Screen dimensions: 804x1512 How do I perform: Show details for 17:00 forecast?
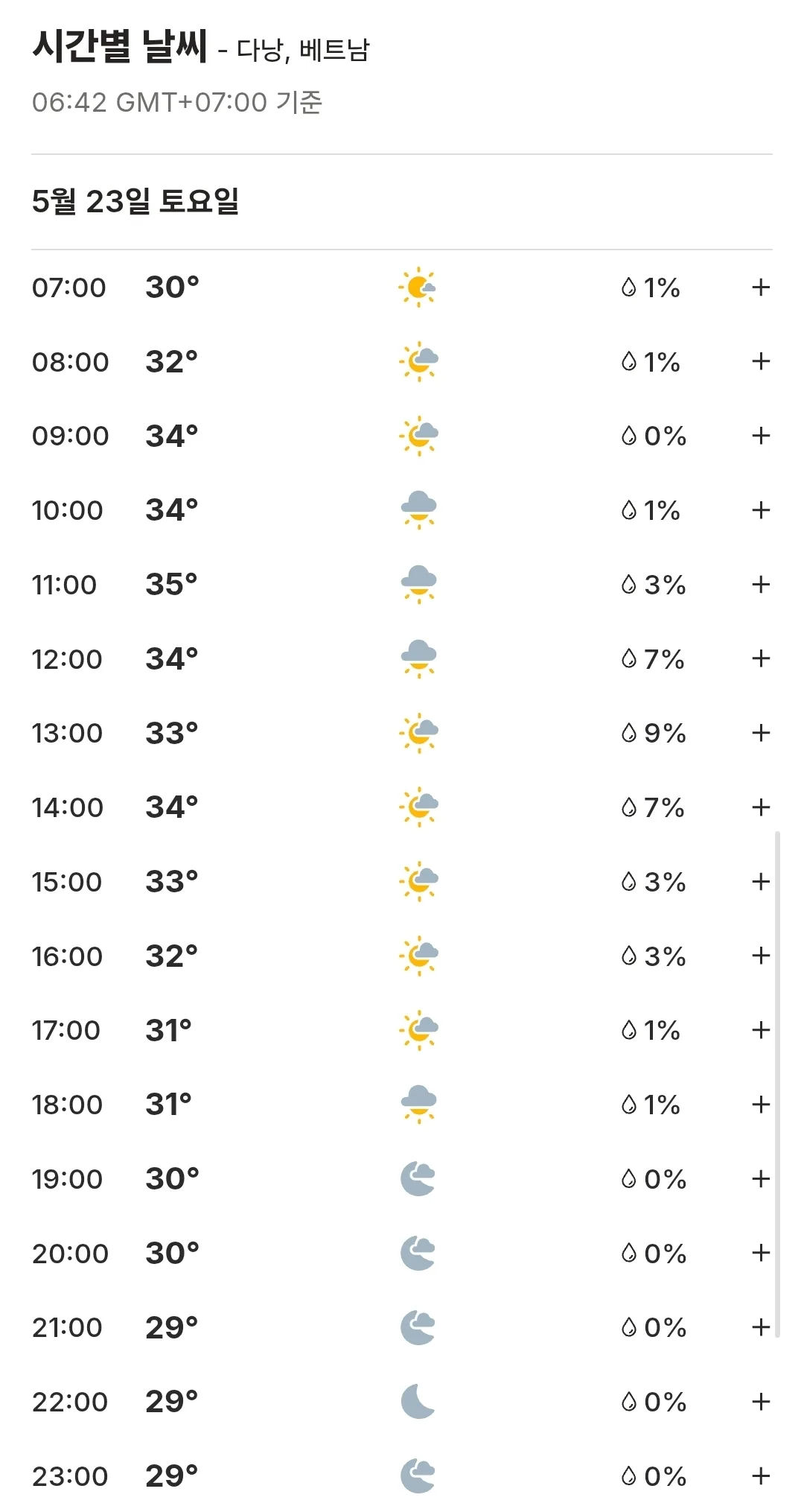click(x=760, y=1030)
